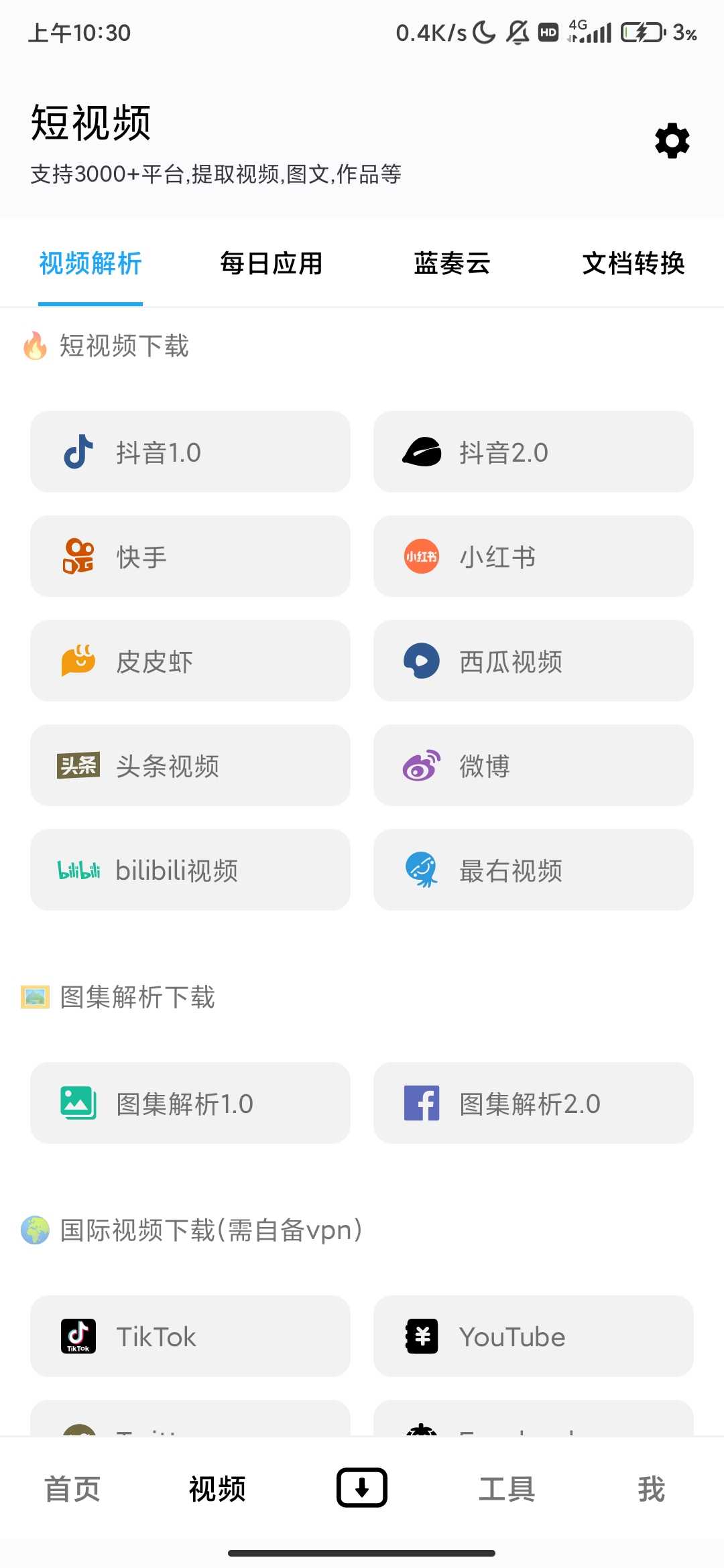Screen dimensions: 724x1568
Task: Choose the 抖音2.0 parser
Action: pyautogui.click(x=534, y=452)
